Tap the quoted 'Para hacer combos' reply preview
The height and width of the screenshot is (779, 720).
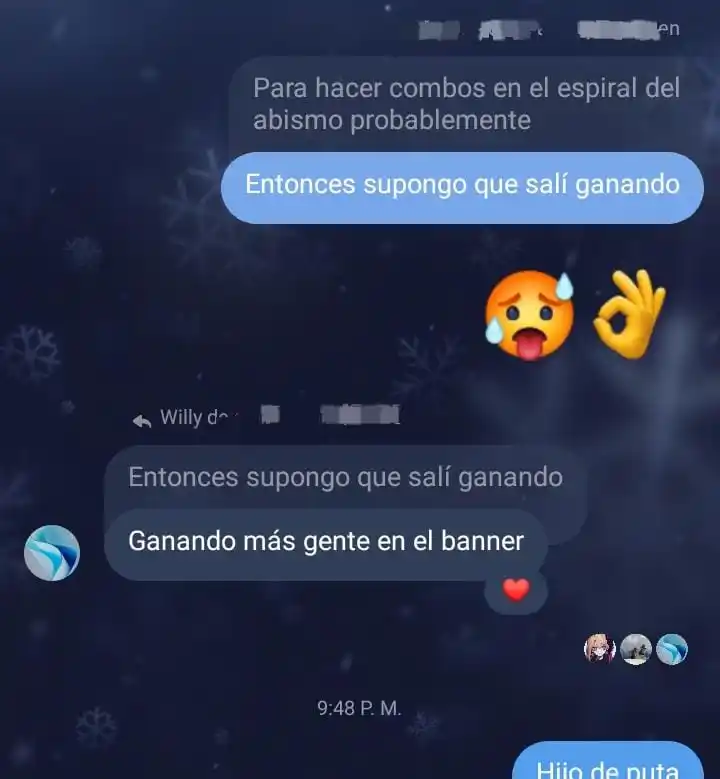click(465, 104)
